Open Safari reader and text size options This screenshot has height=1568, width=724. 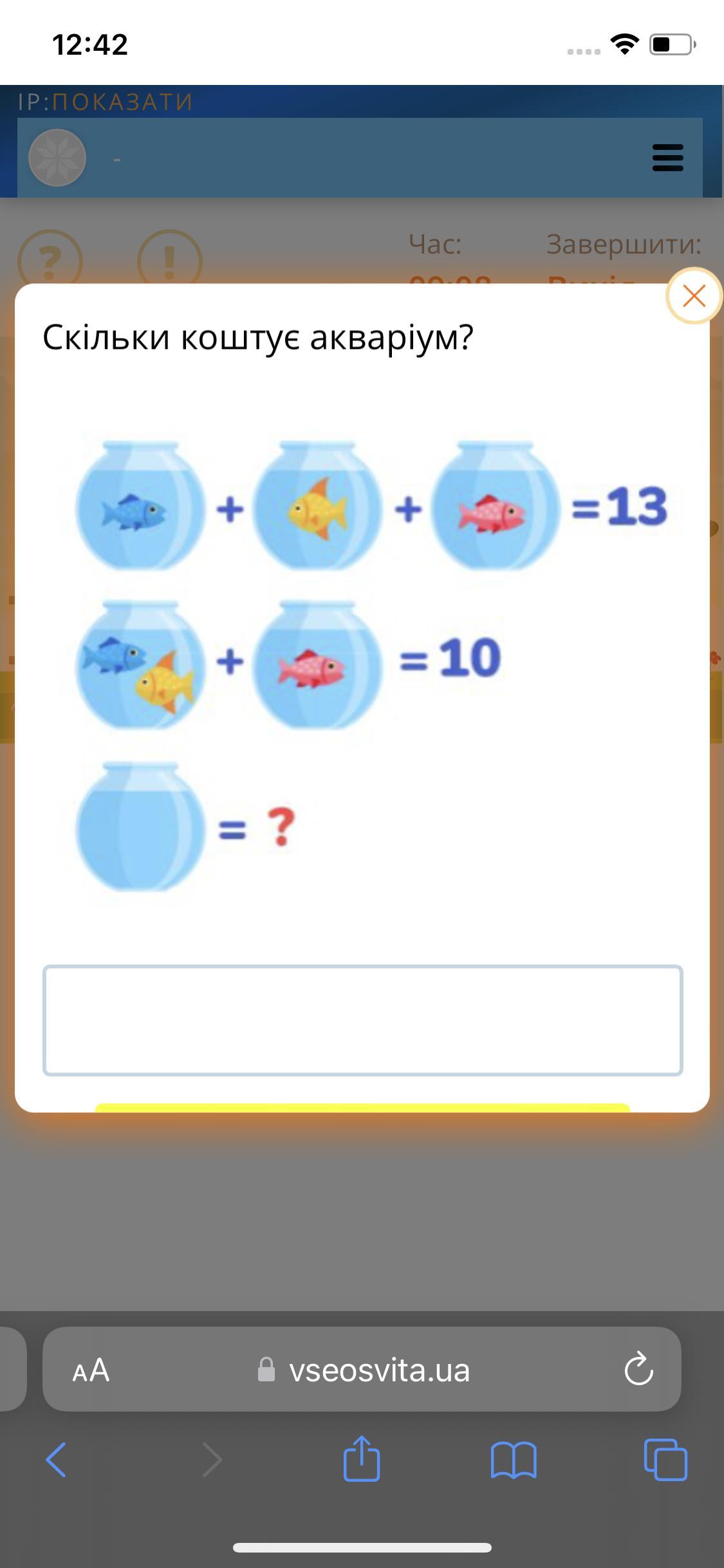91,1370
